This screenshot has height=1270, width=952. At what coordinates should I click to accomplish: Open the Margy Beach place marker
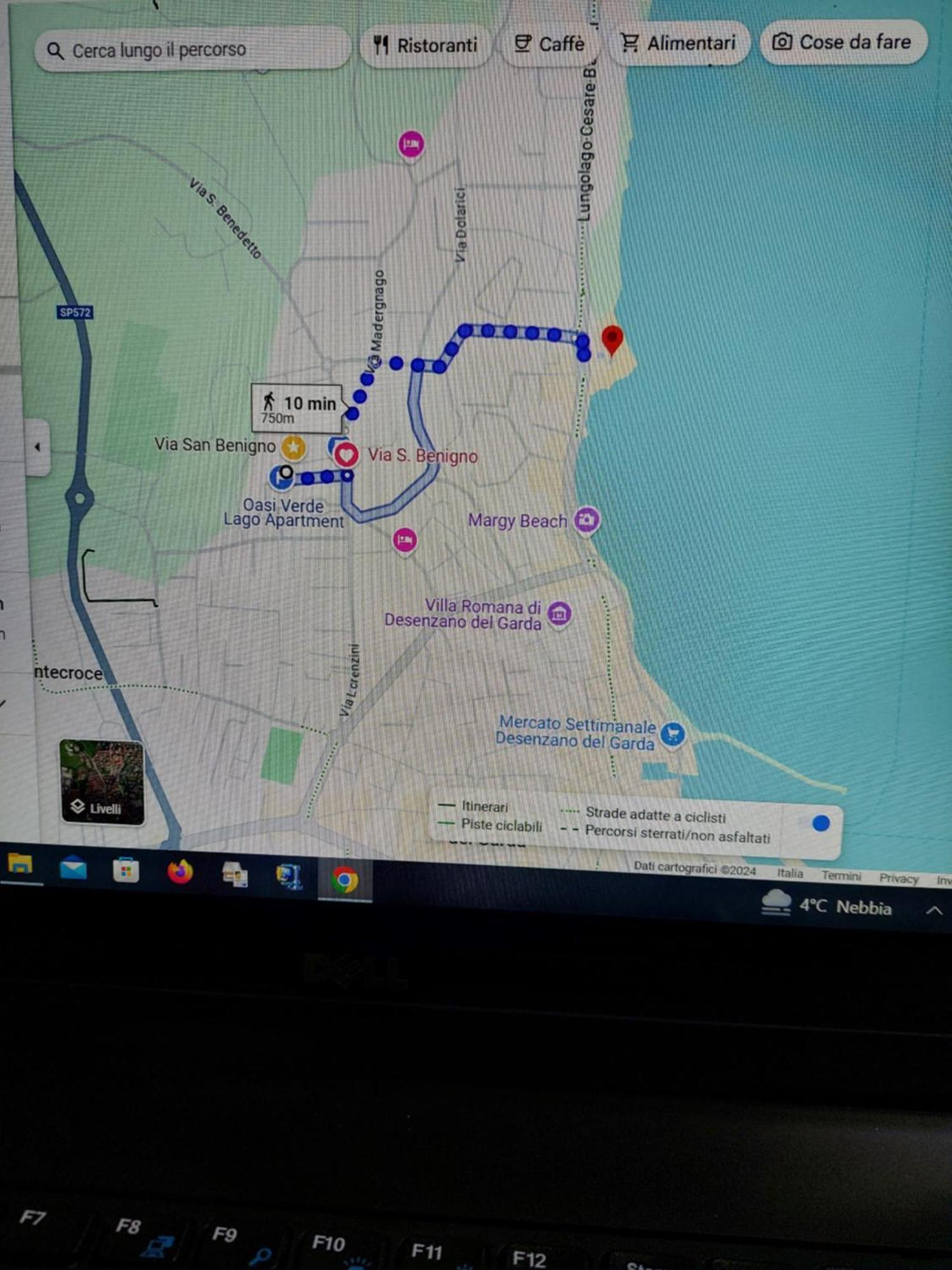click(586, 520)
